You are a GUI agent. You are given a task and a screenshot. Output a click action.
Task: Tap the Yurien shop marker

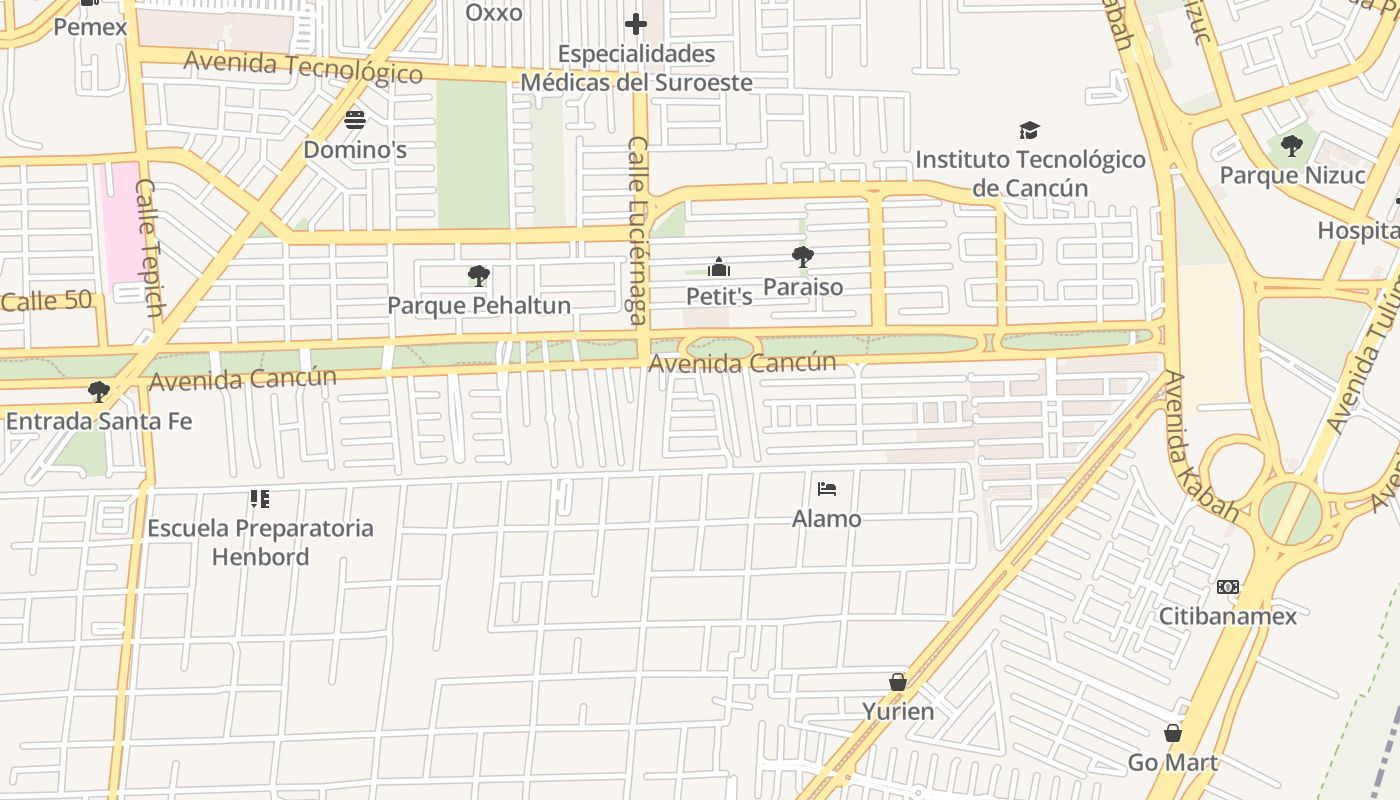pos(898,682)
